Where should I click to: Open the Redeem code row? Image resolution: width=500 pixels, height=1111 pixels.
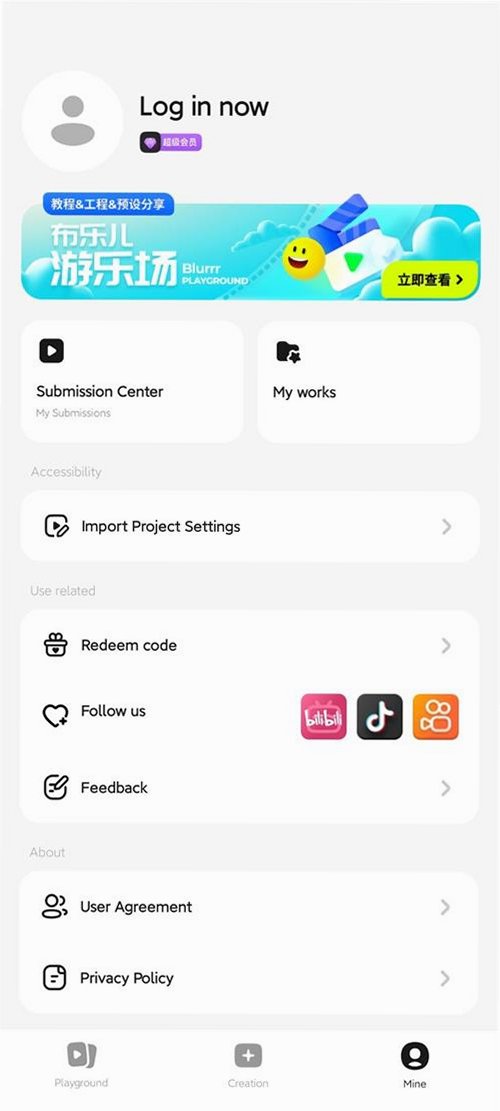pyautogui.click(x=250, y=645)
